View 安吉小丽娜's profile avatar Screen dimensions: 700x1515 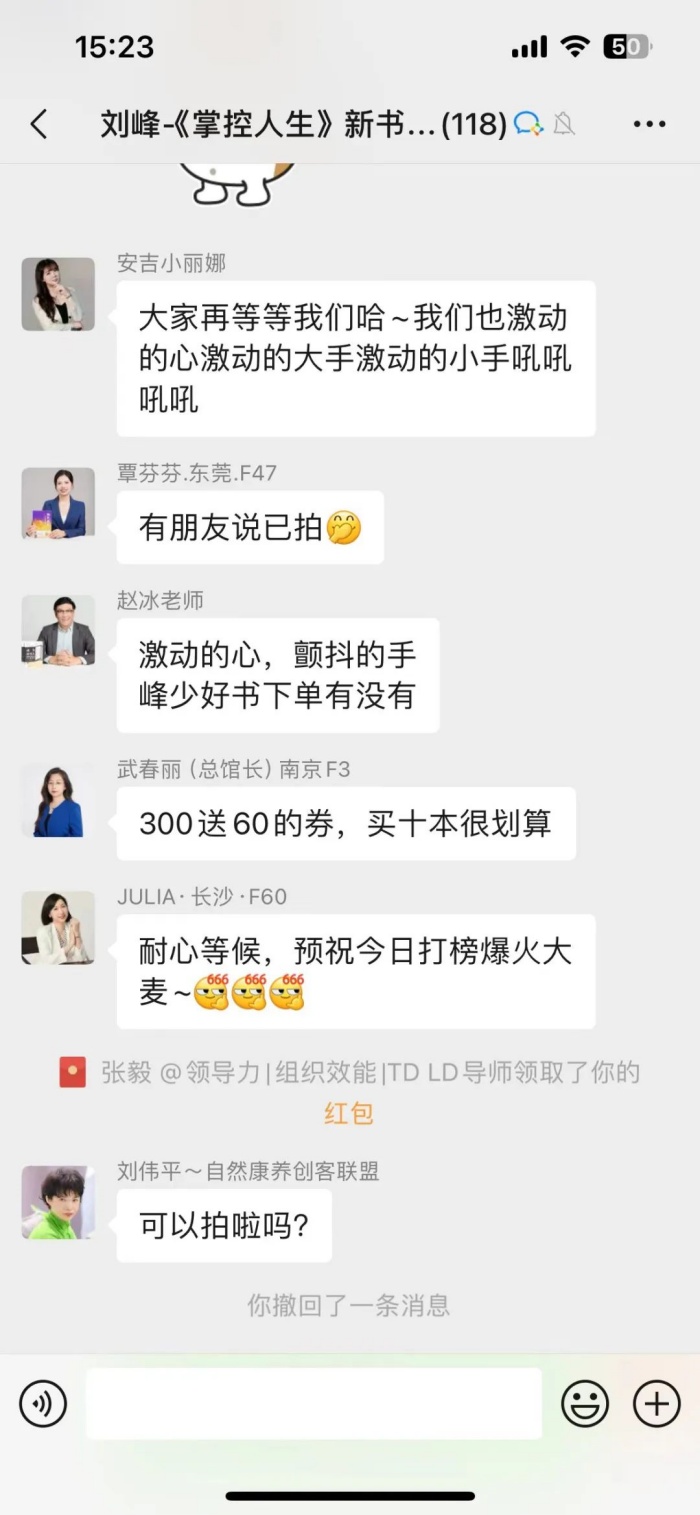(58, 294)
